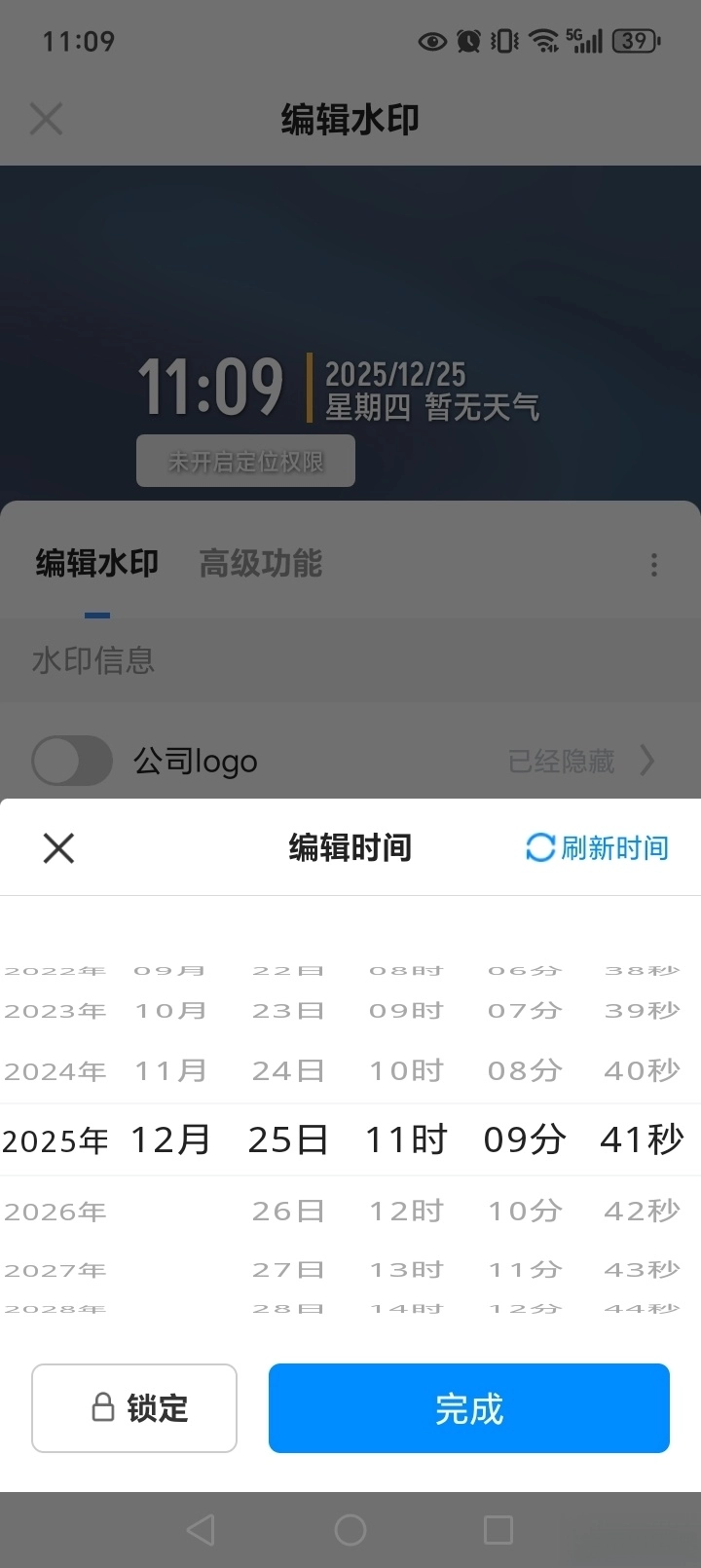Expand the 已经隐藏 company logo settings chevron
The width and height of the screenshot is (701, 1568).
click(x=647, y=761)
